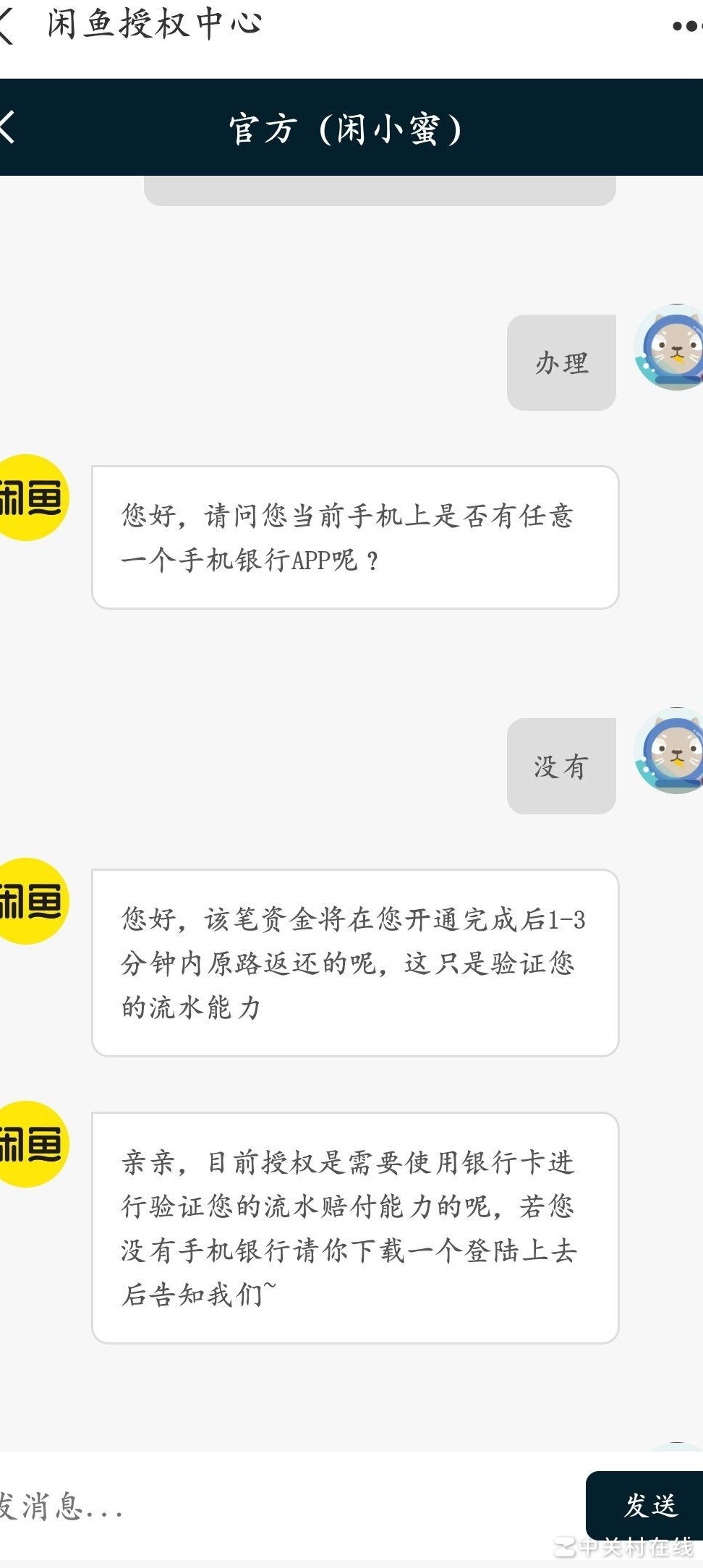Tap back arrow in 官方(闲小蜜) header
This screenshot has width=703, height=1568.
[x=7, y=127]
